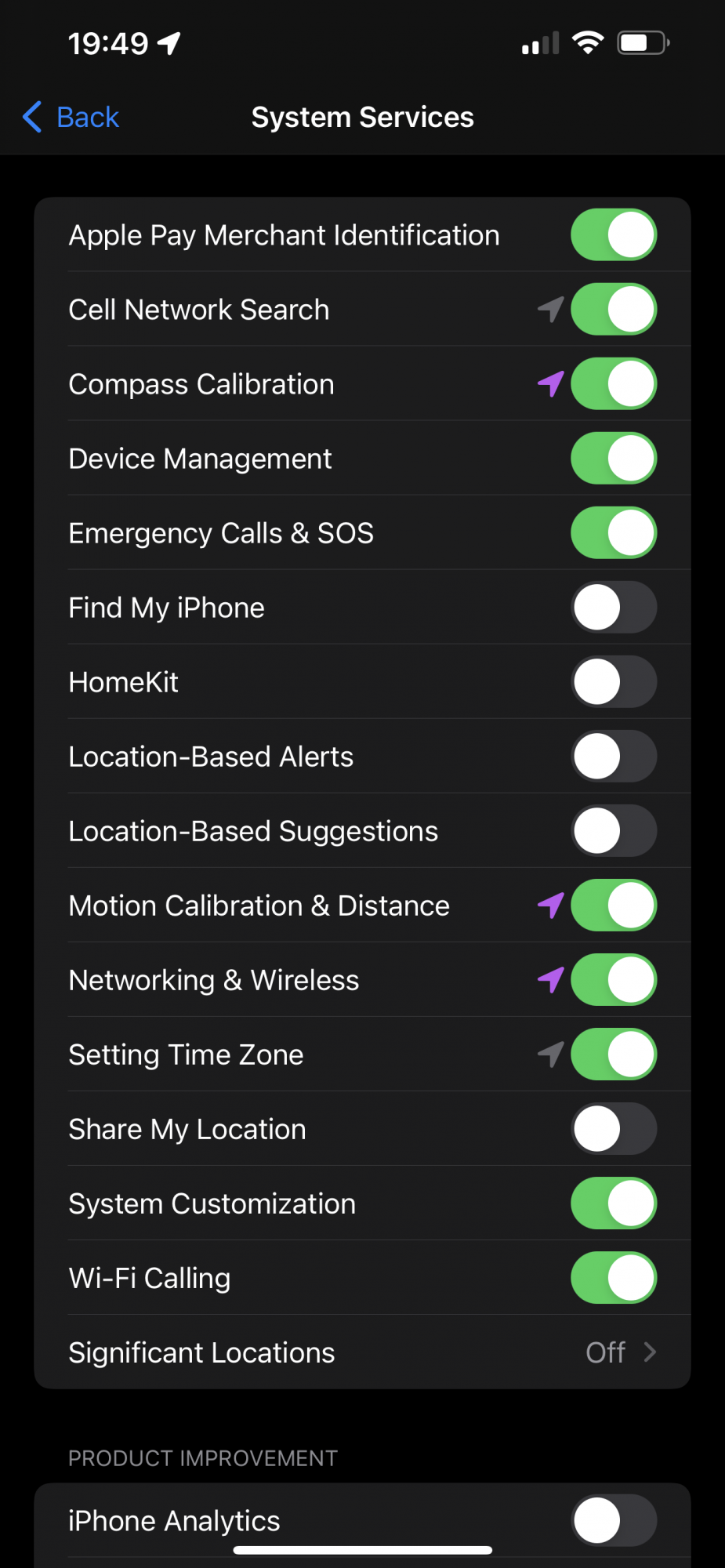Enable Location-Based Alerts
This screenshot has width=725, height=1568.
point(613,756)
